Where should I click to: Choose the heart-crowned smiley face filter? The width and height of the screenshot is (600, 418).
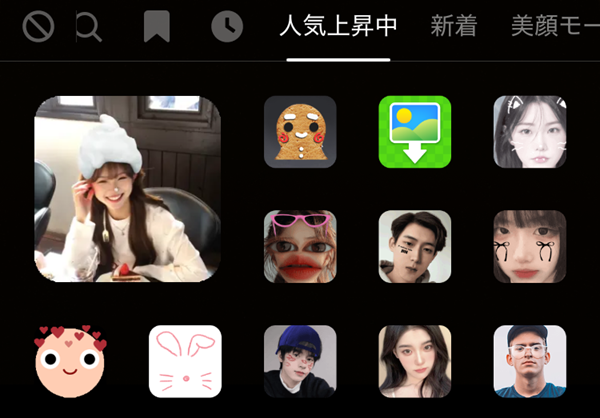70,361
